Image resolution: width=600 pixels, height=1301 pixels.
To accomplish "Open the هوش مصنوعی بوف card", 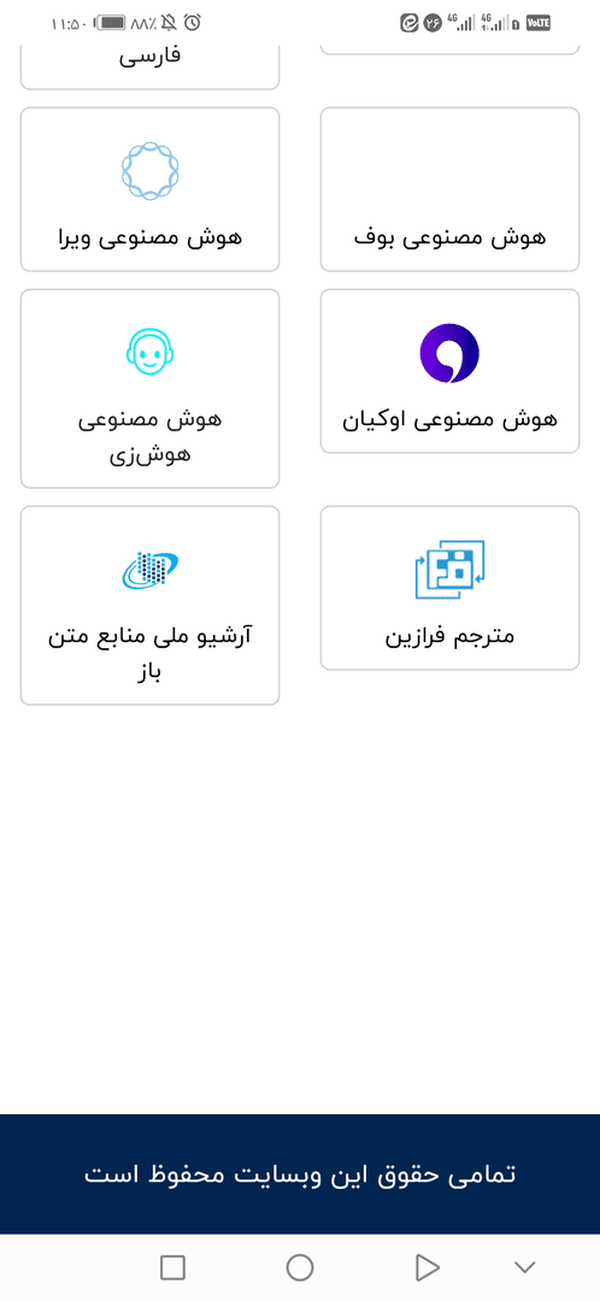I will coord(450,189).
